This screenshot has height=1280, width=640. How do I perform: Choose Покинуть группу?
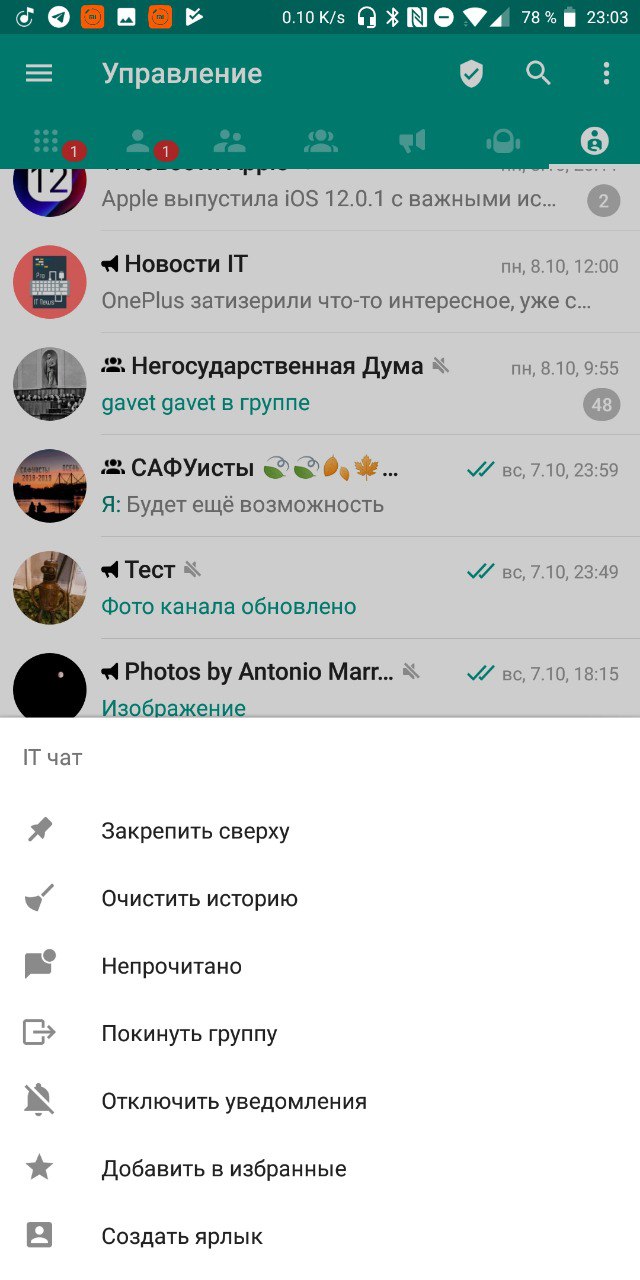pos(189,1034)
